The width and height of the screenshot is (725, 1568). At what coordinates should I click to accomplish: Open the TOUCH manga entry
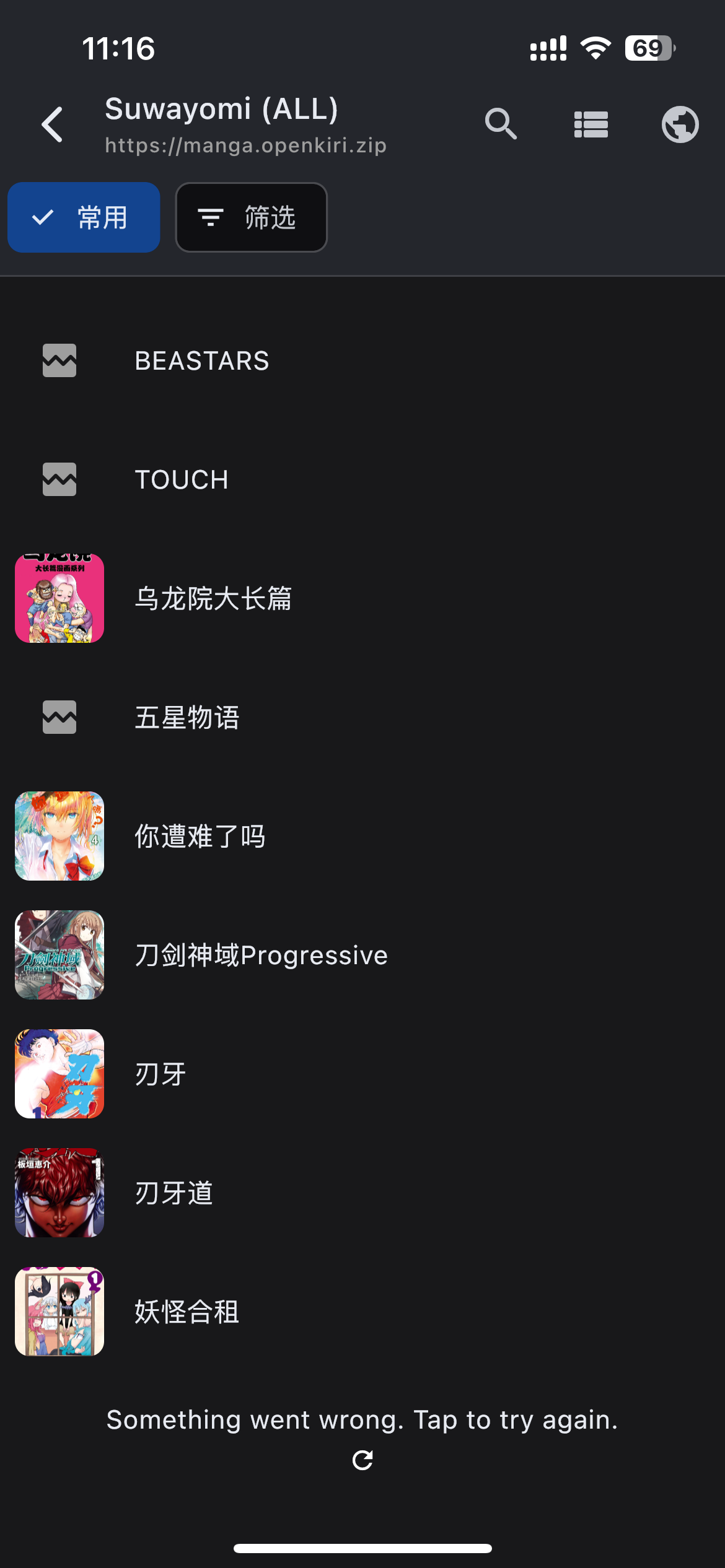pyautogui.click(x=362, y=479)
